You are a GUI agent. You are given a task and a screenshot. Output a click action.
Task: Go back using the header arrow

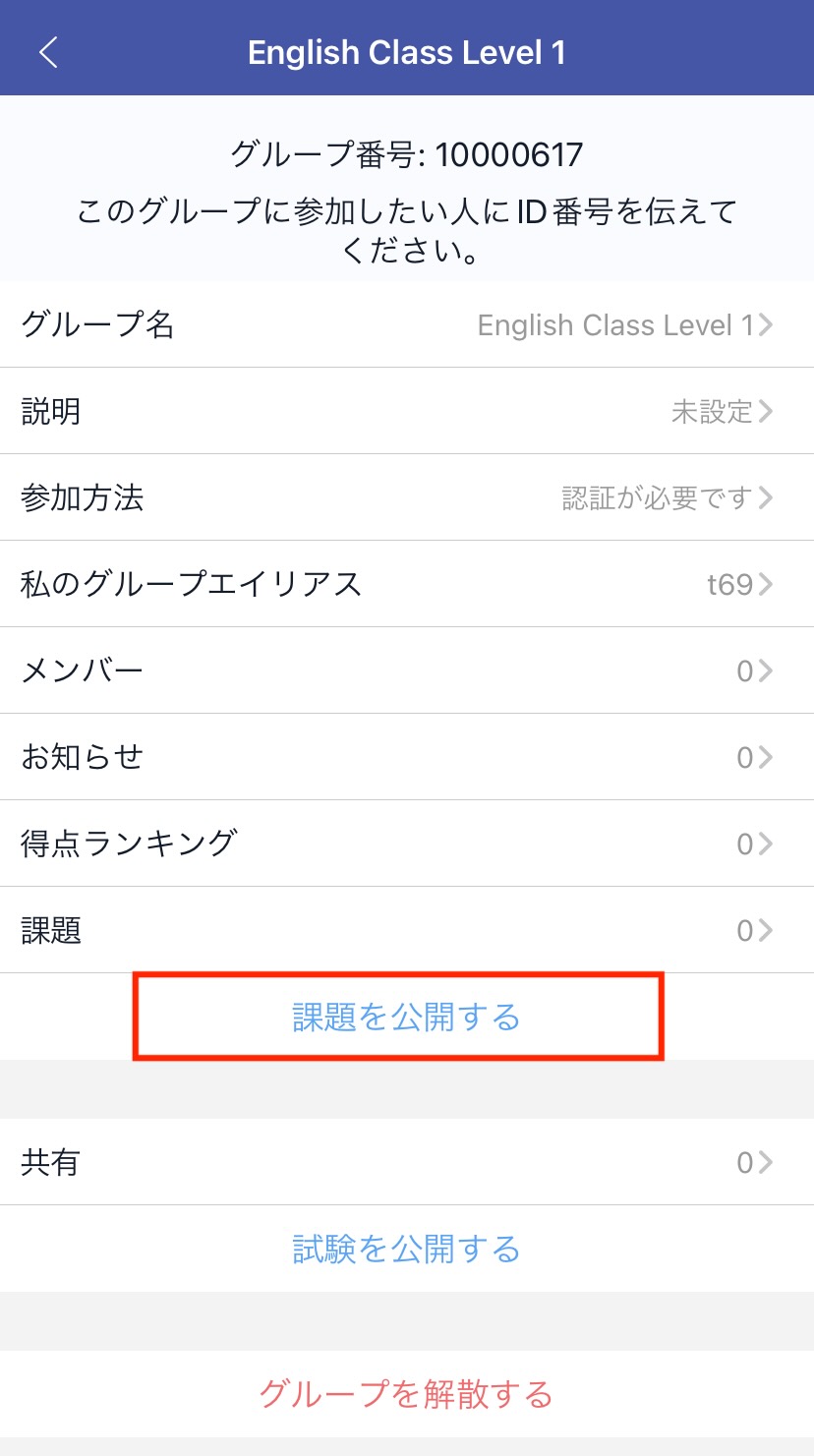(x=49, y=52)
